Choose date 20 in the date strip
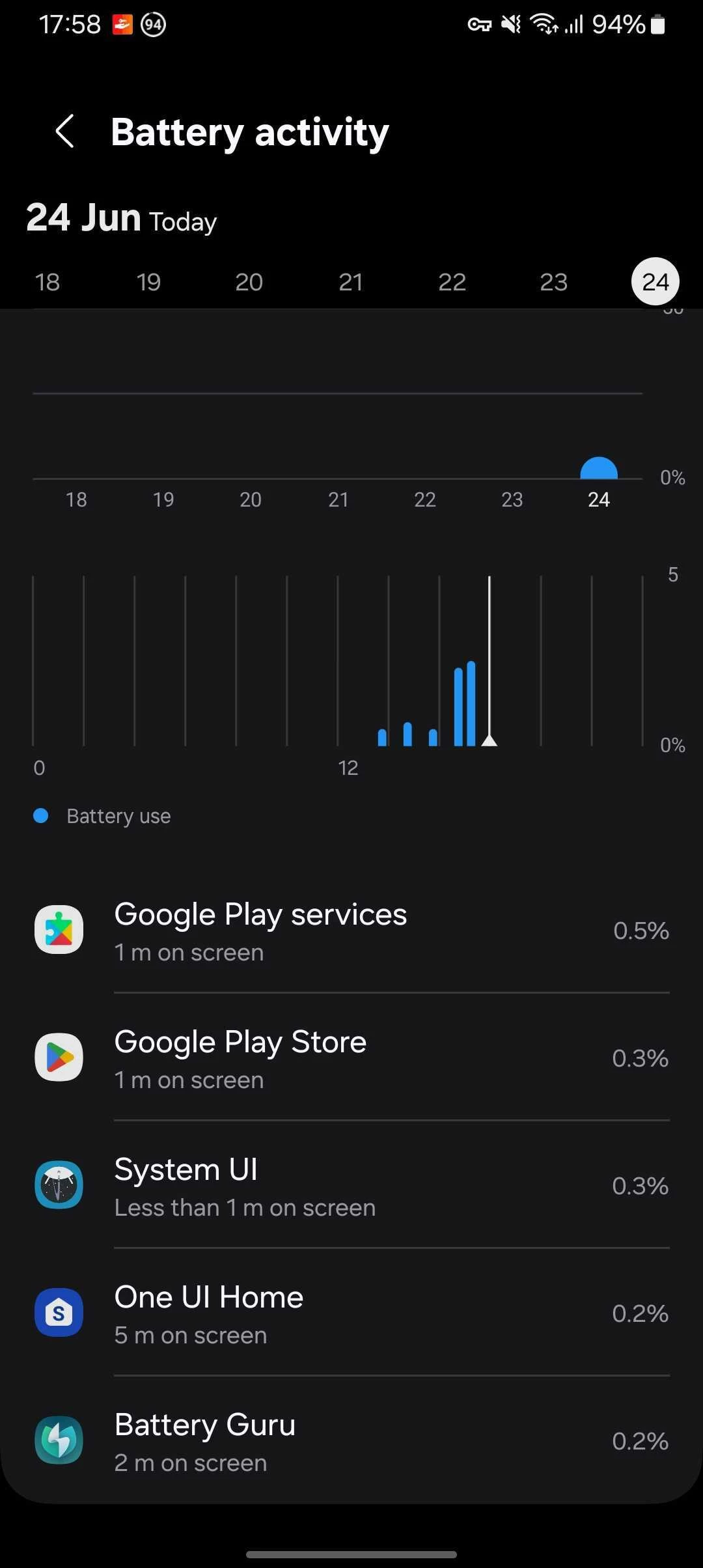This screenshot has height=1568, width=703. 249,282
